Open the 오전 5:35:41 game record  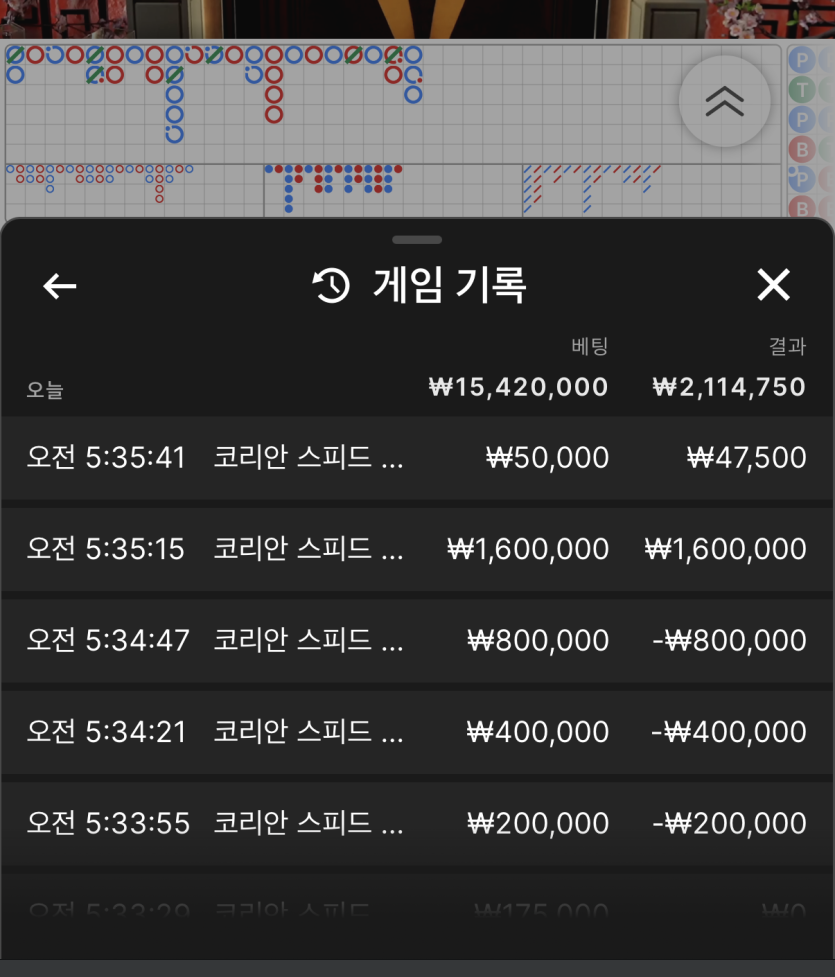tap(418, 458)
